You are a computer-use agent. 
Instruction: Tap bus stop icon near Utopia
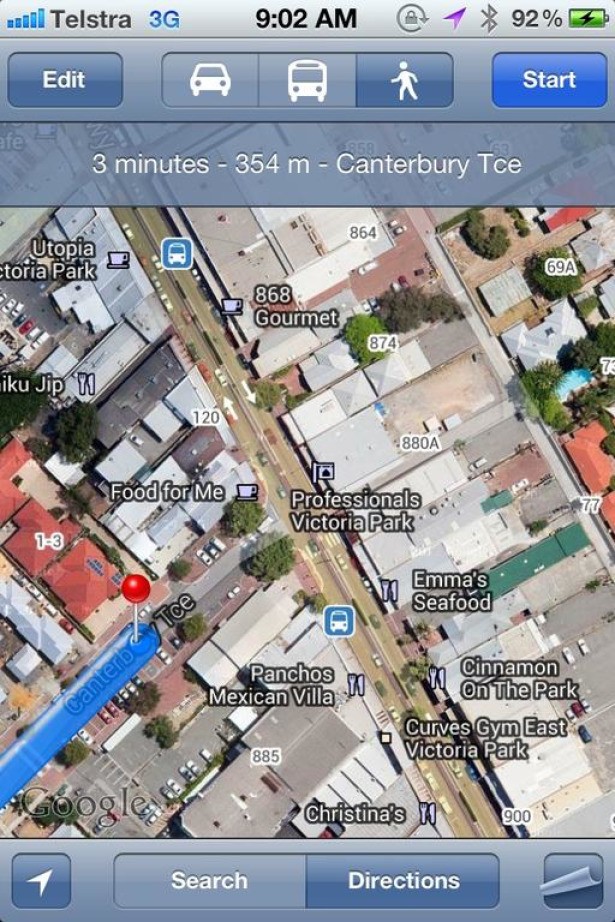pyautogui.click(x=177, y=253)
